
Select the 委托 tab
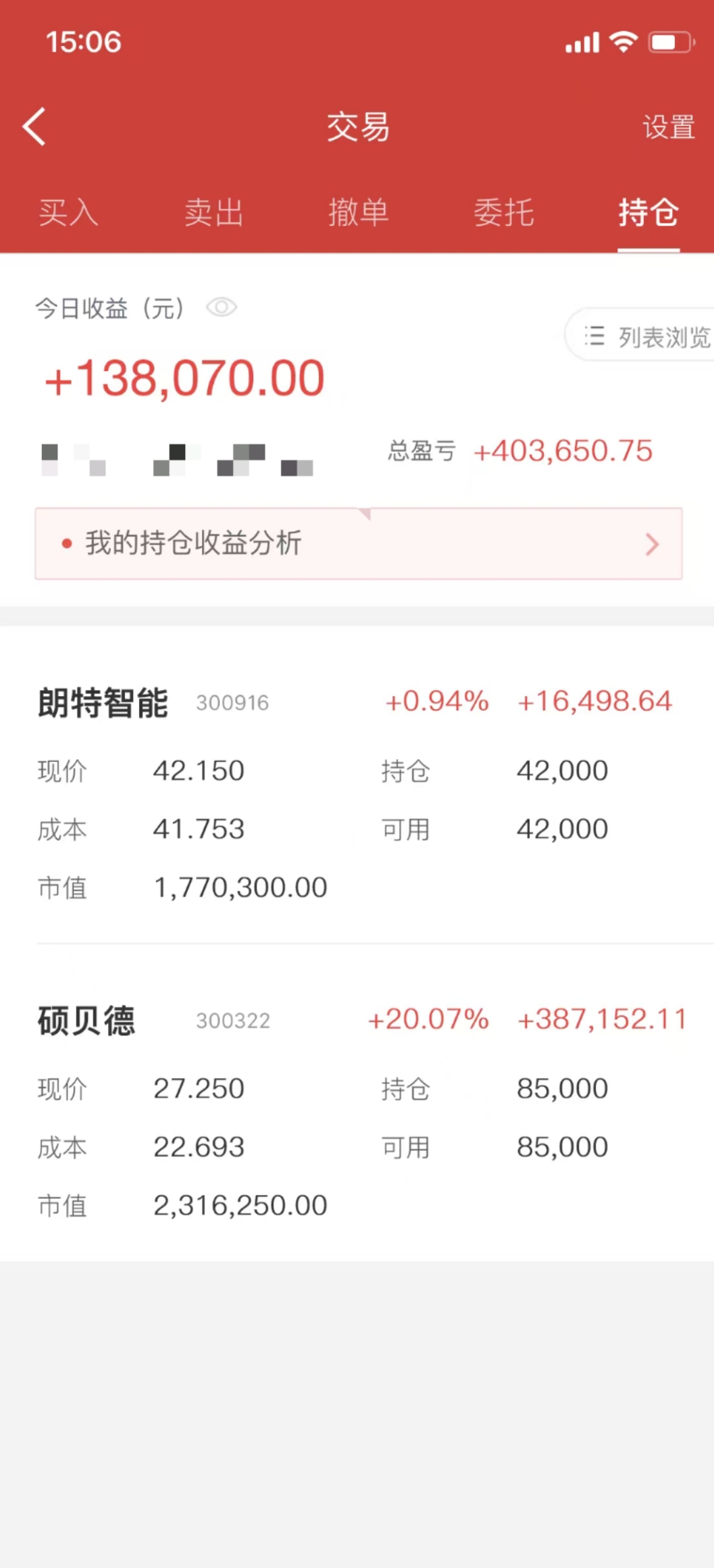coord(503,212)
